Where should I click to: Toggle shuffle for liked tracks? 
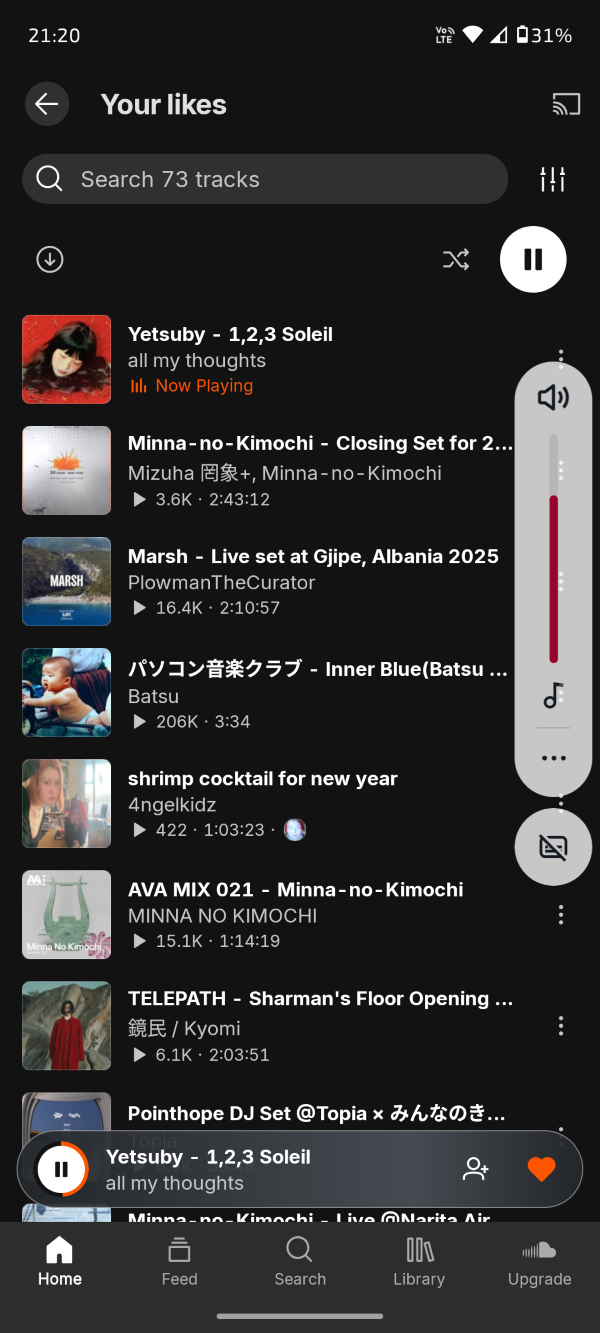coord(456,260)
